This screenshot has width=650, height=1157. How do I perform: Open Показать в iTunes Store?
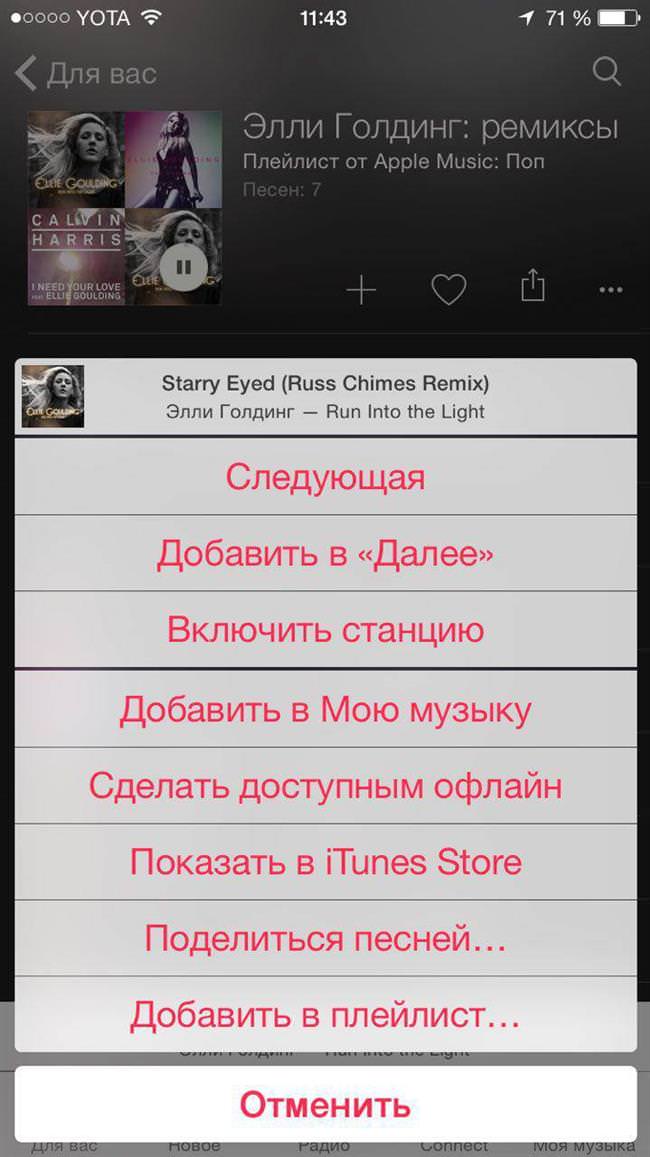[325, 862]
